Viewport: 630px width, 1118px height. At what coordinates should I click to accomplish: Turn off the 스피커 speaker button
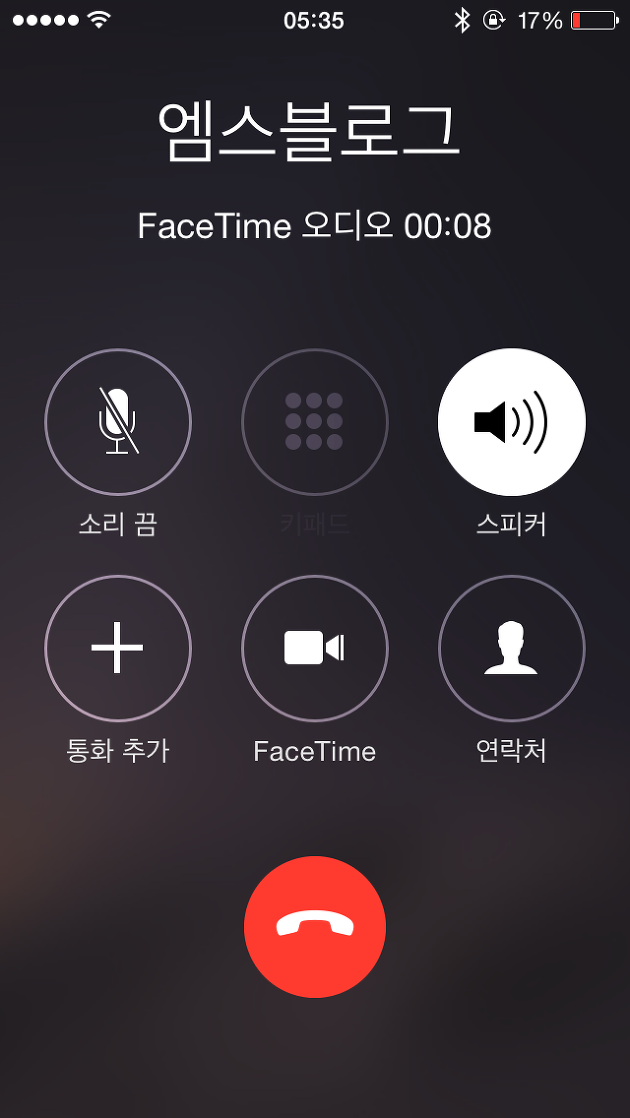(x=511, y=422)
